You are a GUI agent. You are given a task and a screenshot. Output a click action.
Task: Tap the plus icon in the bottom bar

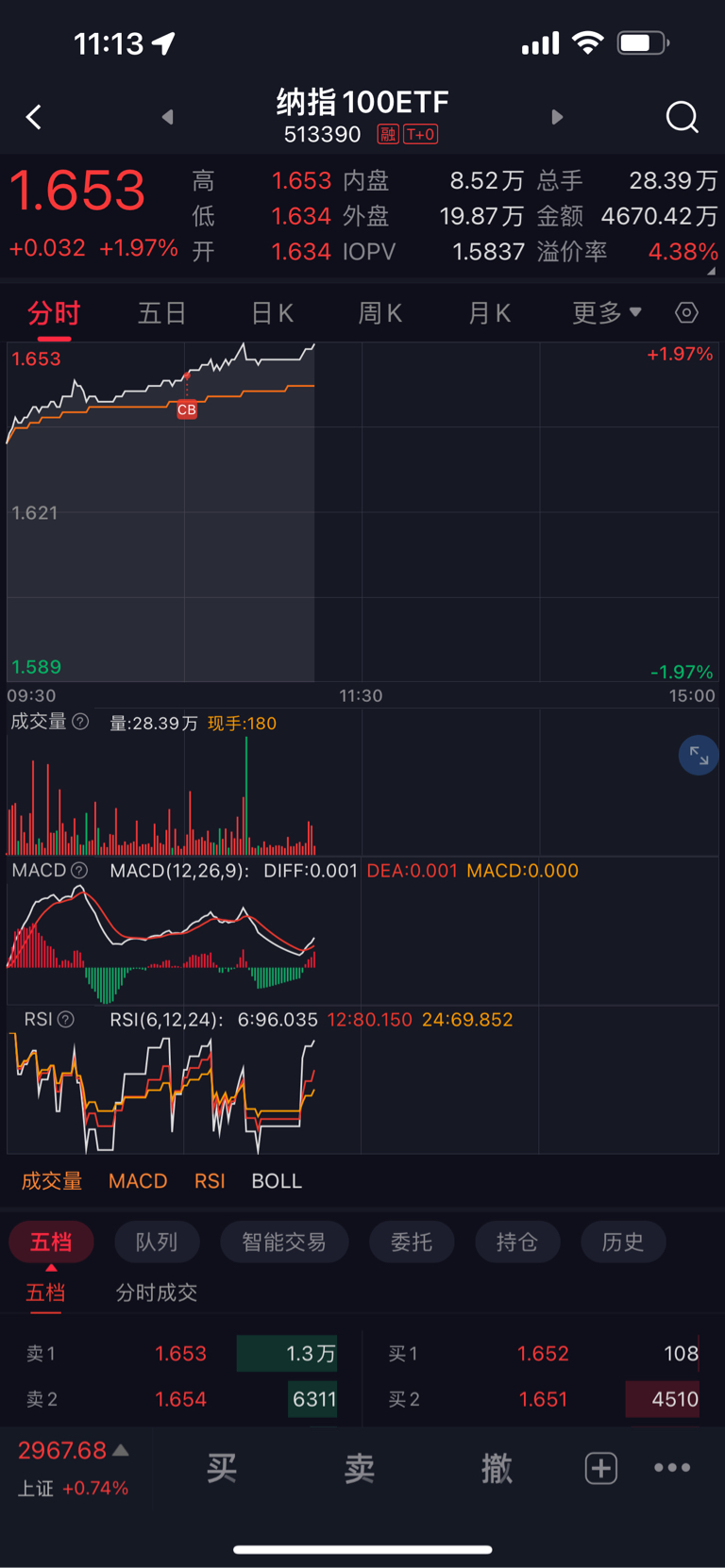click(x=601, y=1468)
